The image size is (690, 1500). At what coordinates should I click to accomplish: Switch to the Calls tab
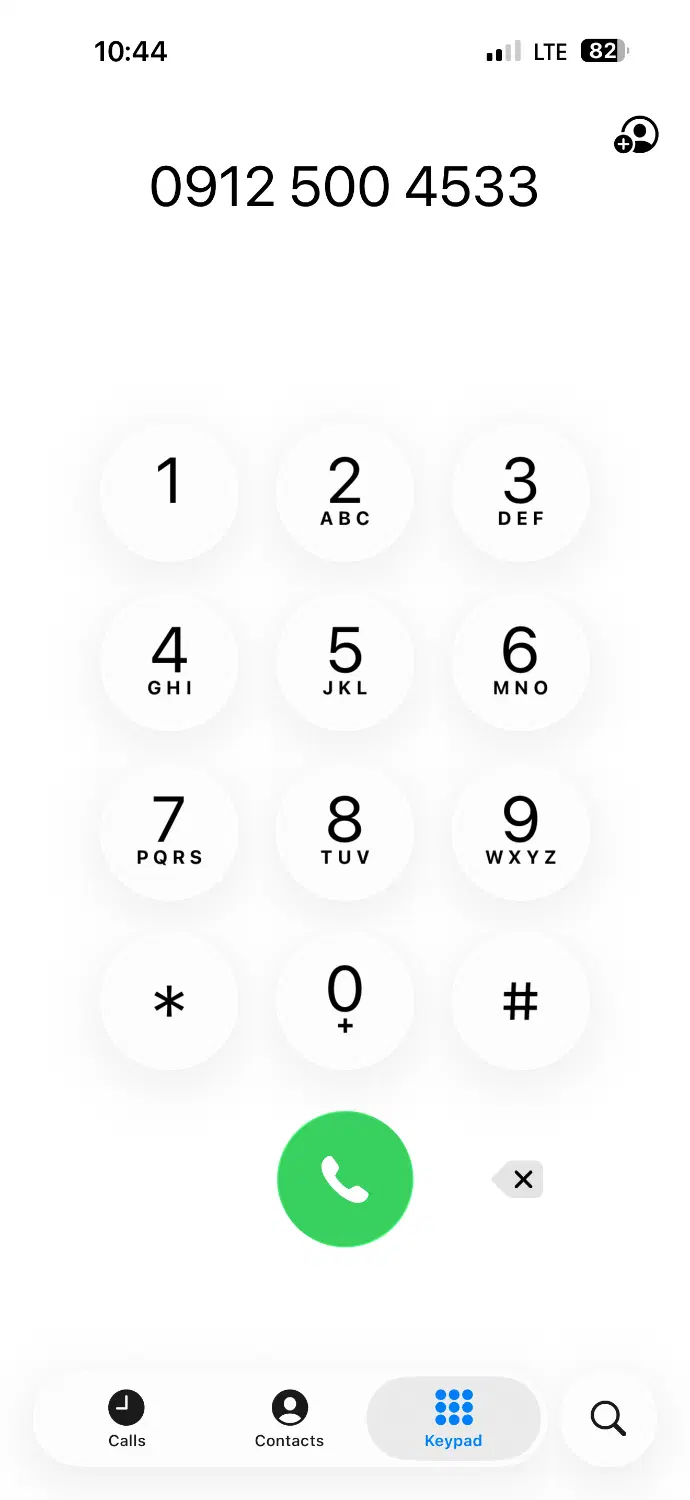click(x=127, y=1419)
